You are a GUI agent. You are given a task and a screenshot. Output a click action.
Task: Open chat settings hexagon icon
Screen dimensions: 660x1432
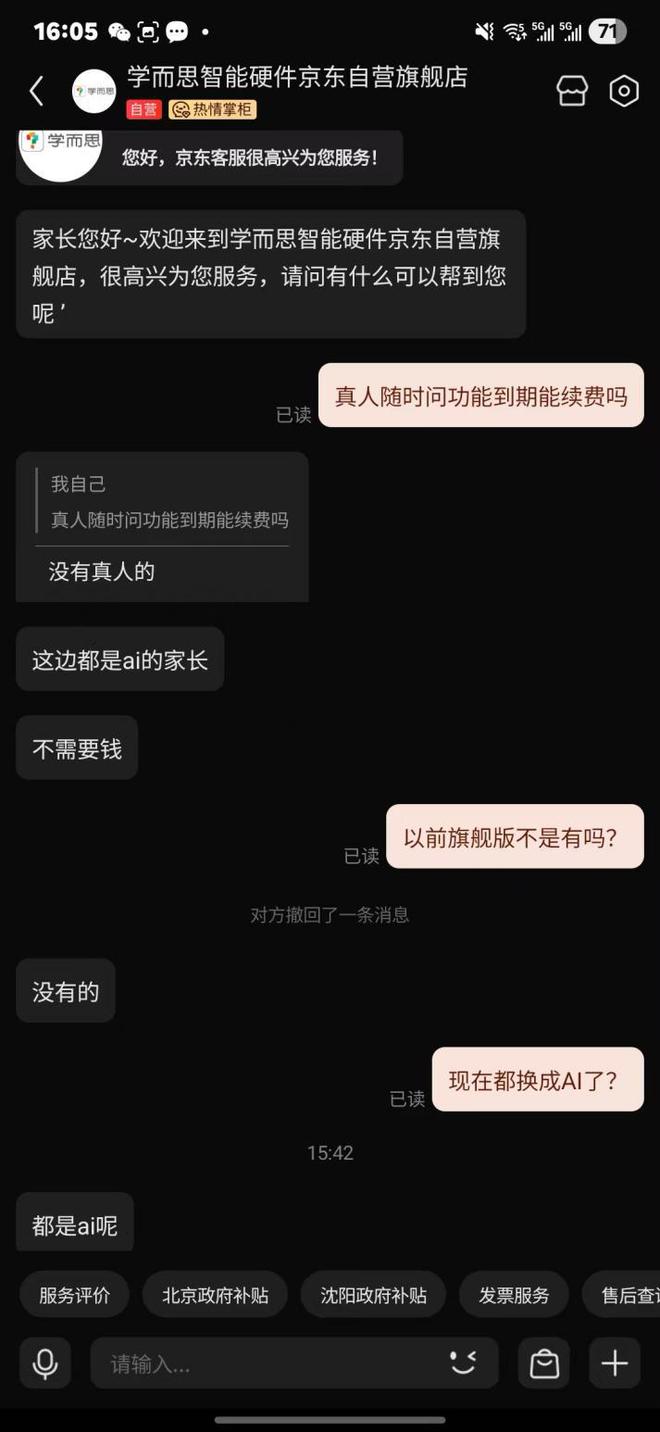click(624, 92)
